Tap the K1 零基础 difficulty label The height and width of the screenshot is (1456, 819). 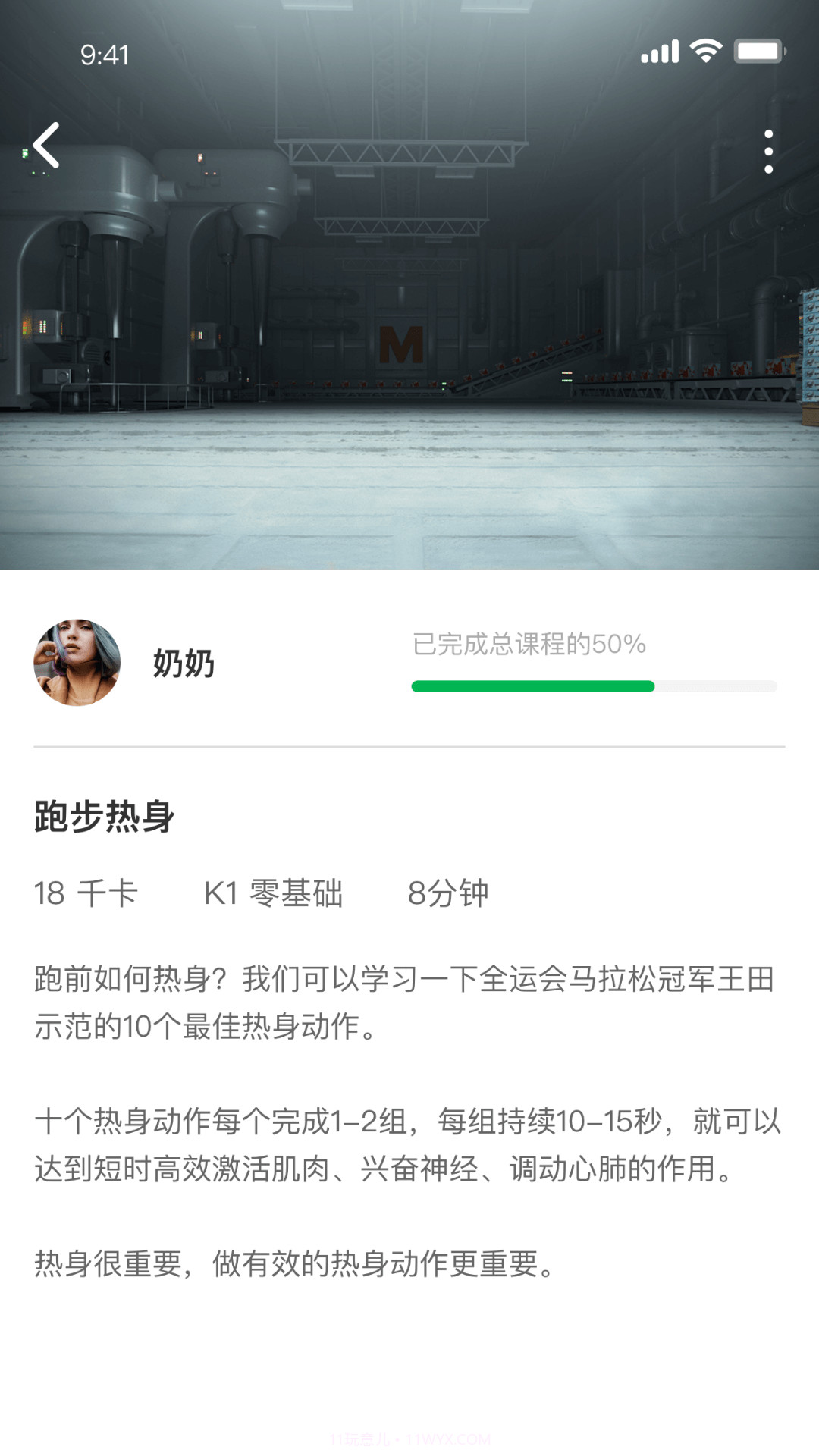point(274,893)
